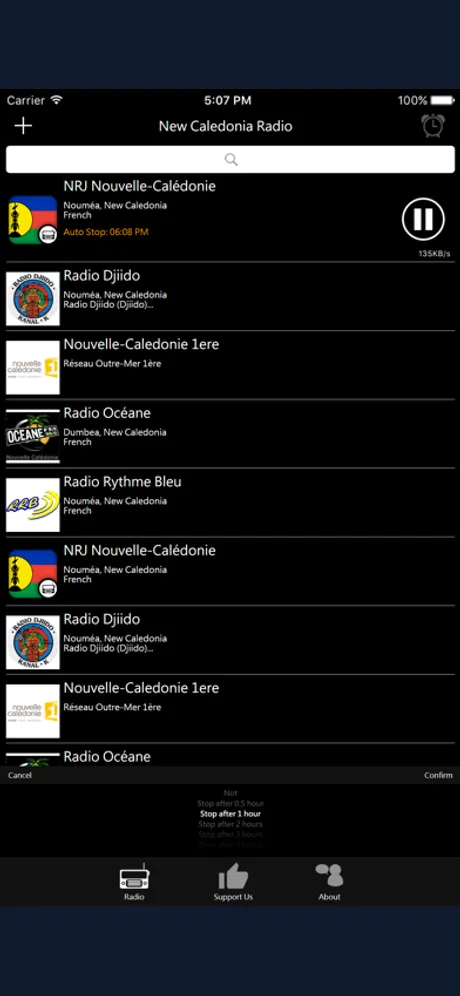460x996 pixels.
Task: Pause the NRJ Nouvelle-Calédonie stream
Action: coord(423,219)
